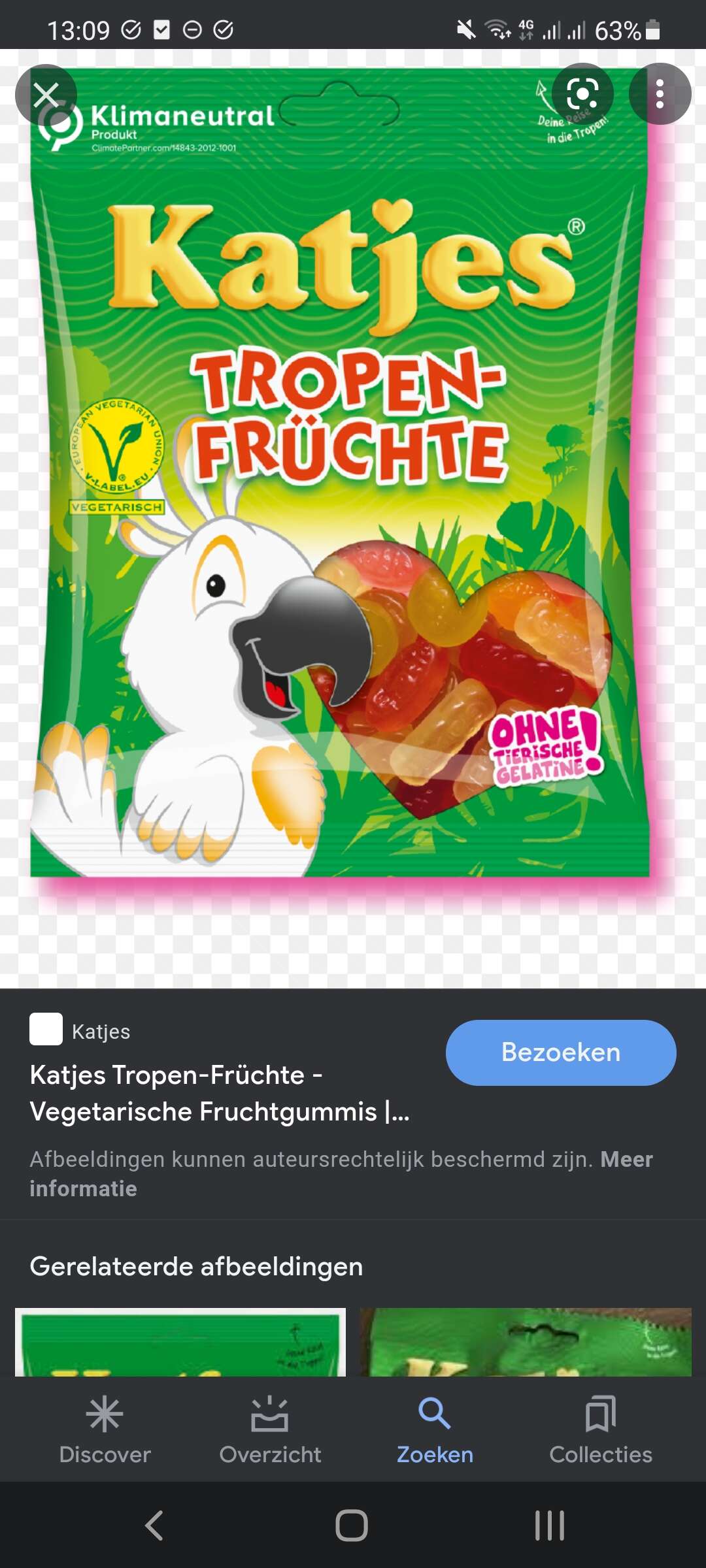Open the Meer informatie link
The width and height of the screenshot is (706, 1568).
[341, 1173]
